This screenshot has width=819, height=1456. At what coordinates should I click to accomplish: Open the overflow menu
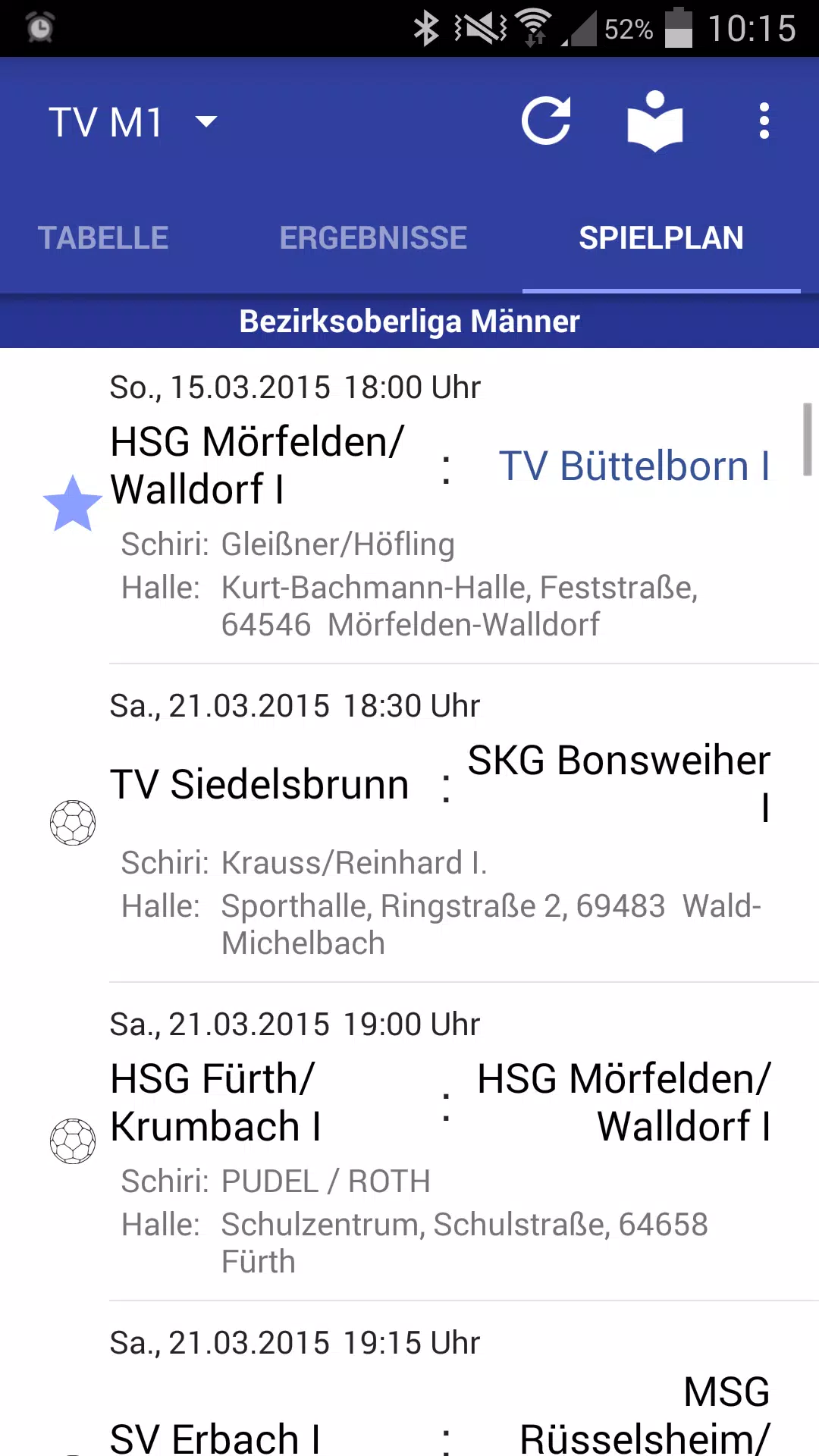764,121
